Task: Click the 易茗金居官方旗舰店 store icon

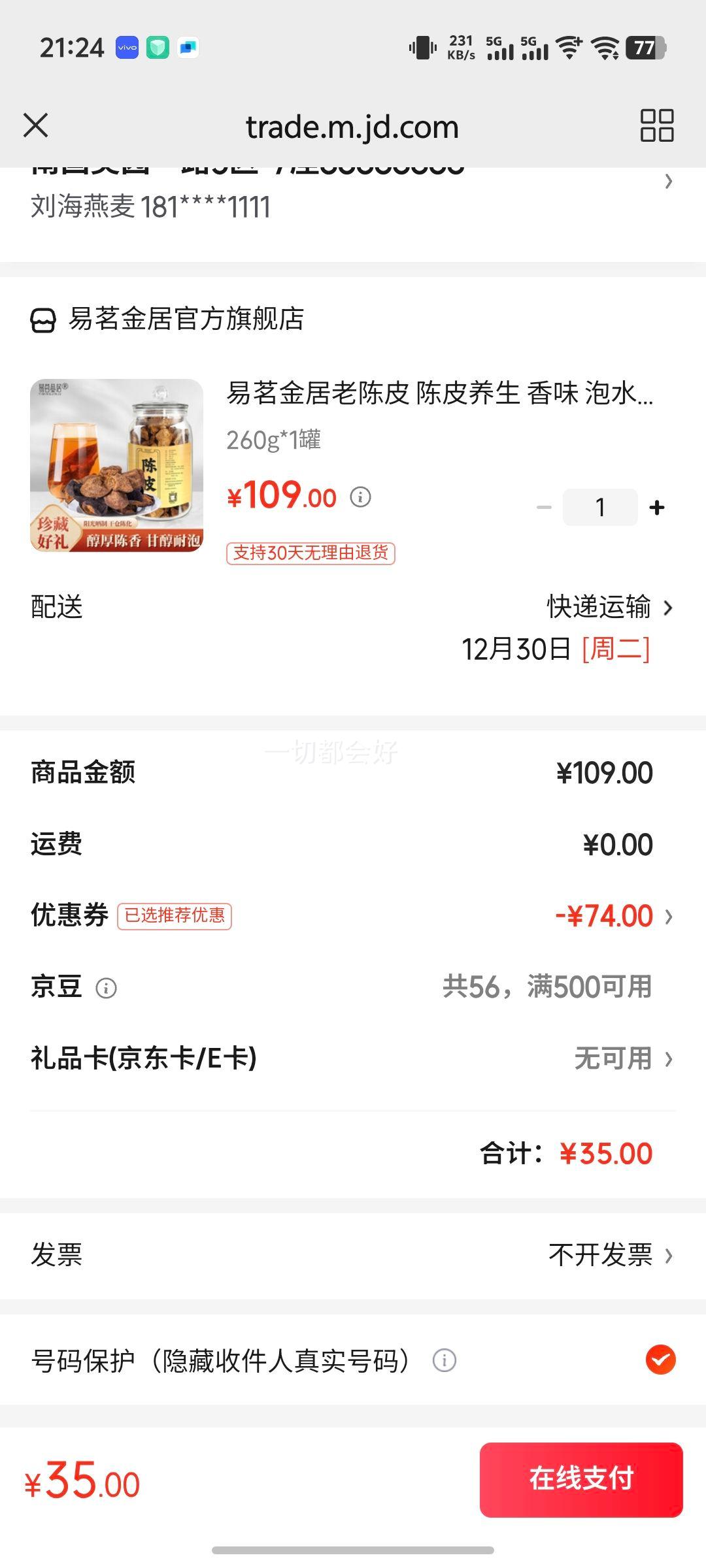Action: pos(43,320)
